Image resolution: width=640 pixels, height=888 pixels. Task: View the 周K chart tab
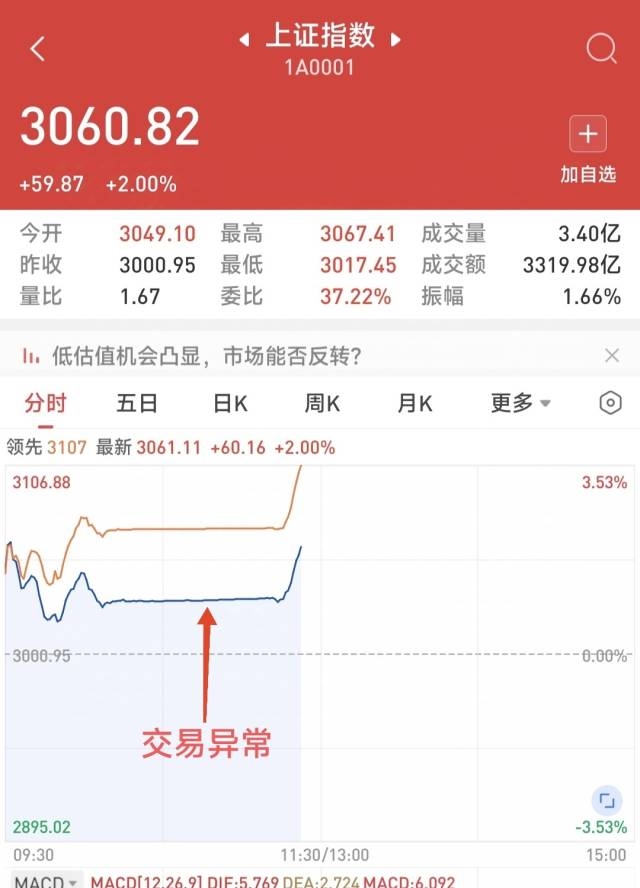click(322, 403)
